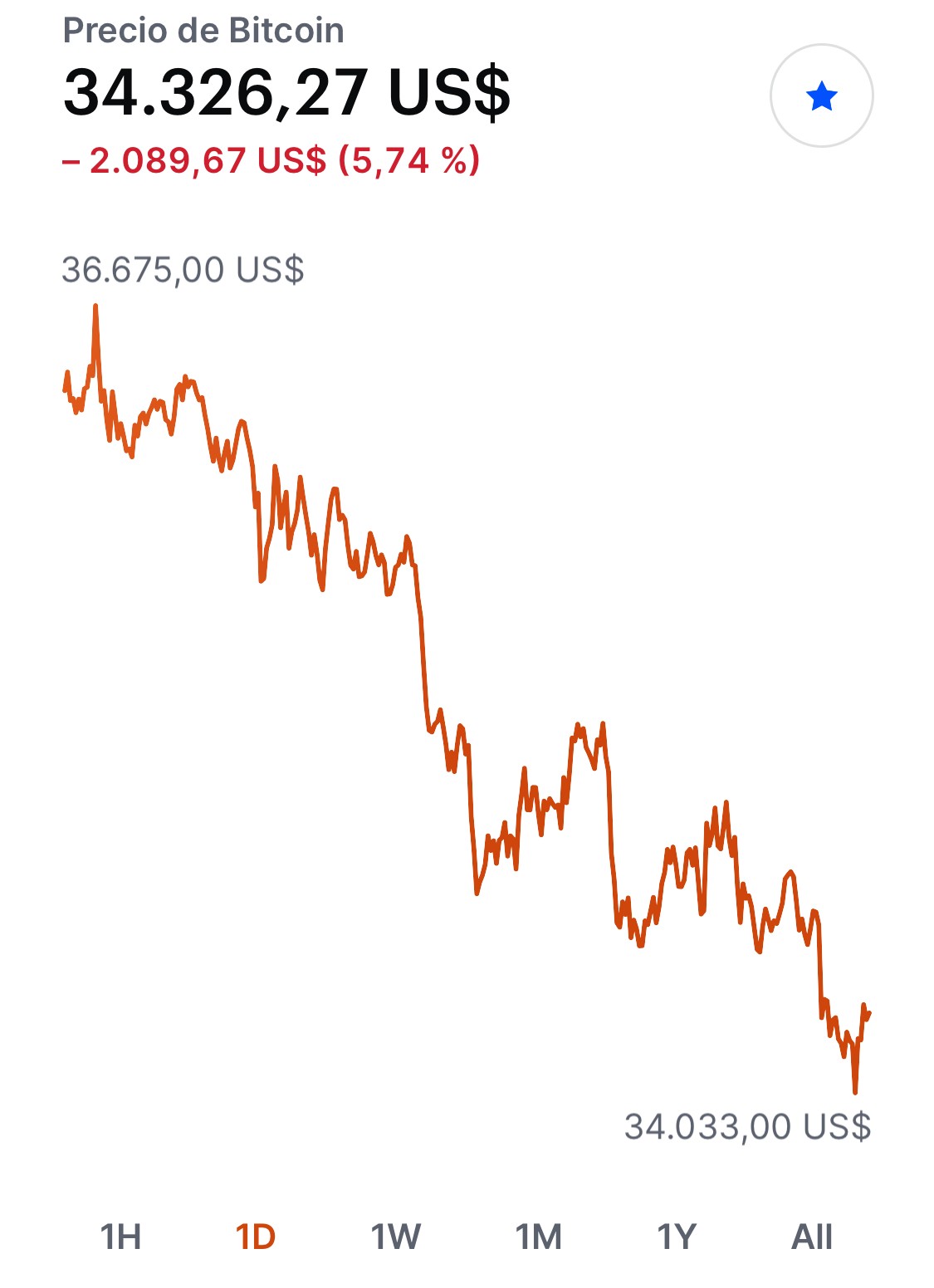Switch to the 1M range
Viewport: 934px width, 1288px height.
click(x=539, y=1237)
